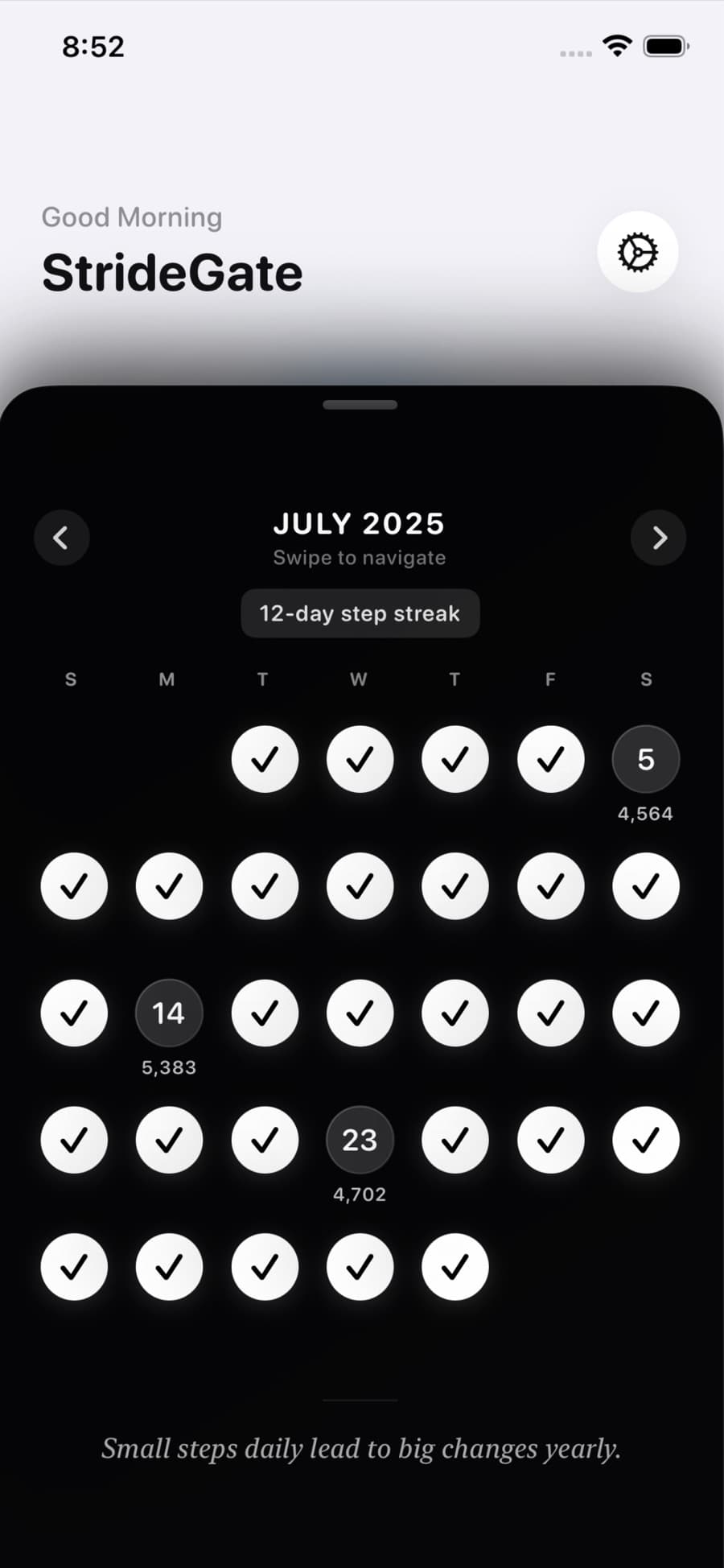Select day 23 with 4,702 steps
The height and width of the screenshot is (1568, 724).
pyautogui.click(x=360, y=1140)
